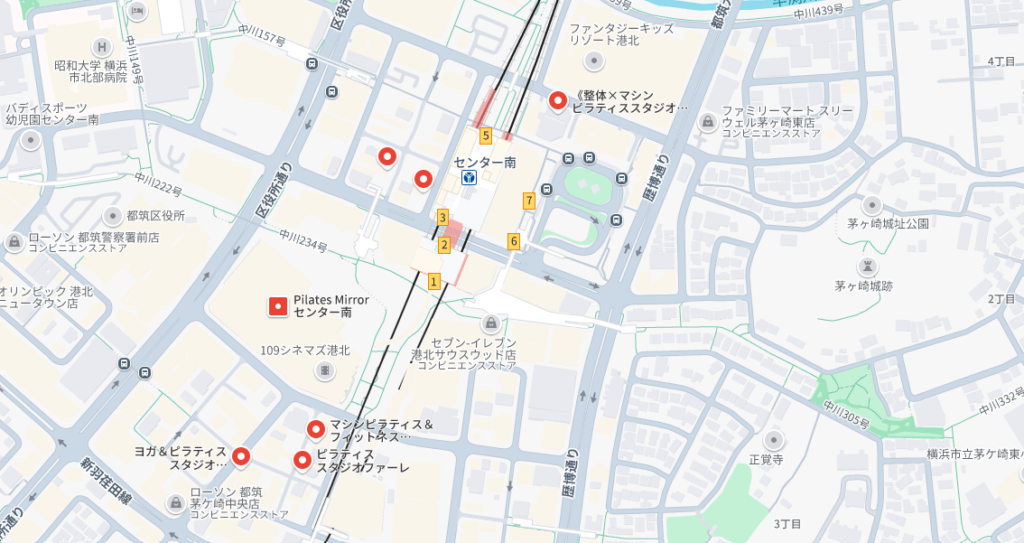Open the ピラティススタジオファーレ pin
The width and height of the screenshot is (1024, 543).
click(302, 459)
